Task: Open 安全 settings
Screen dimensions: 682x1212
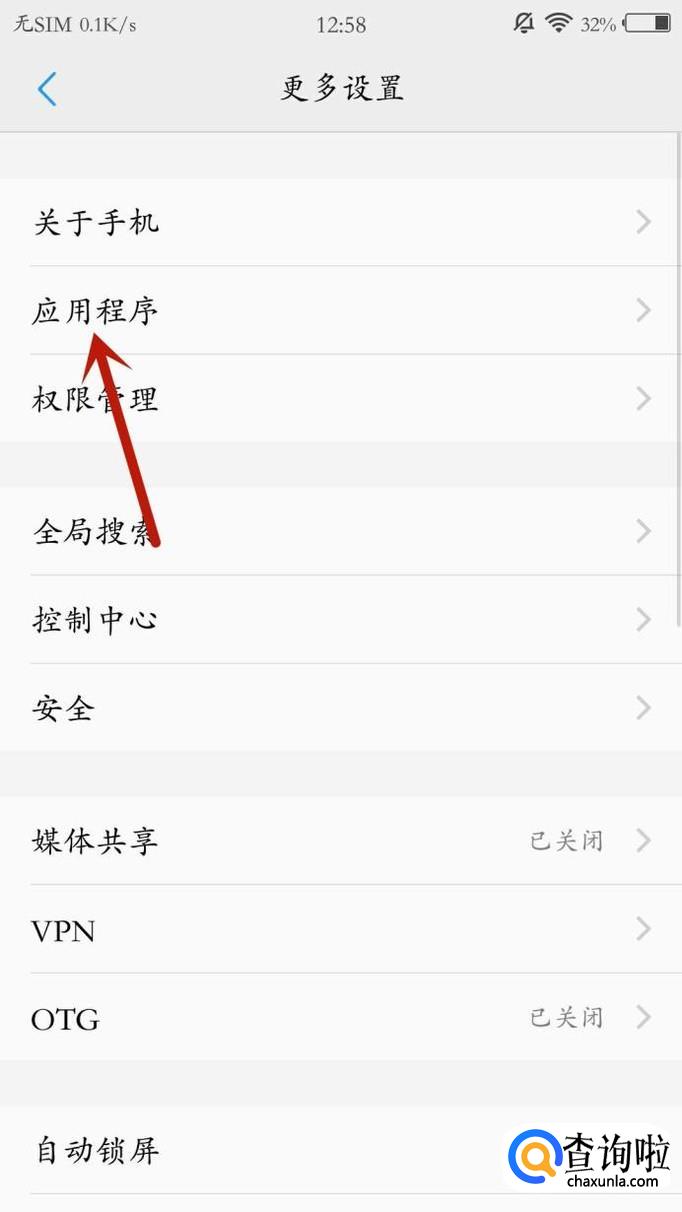Action: click(340, 708)
